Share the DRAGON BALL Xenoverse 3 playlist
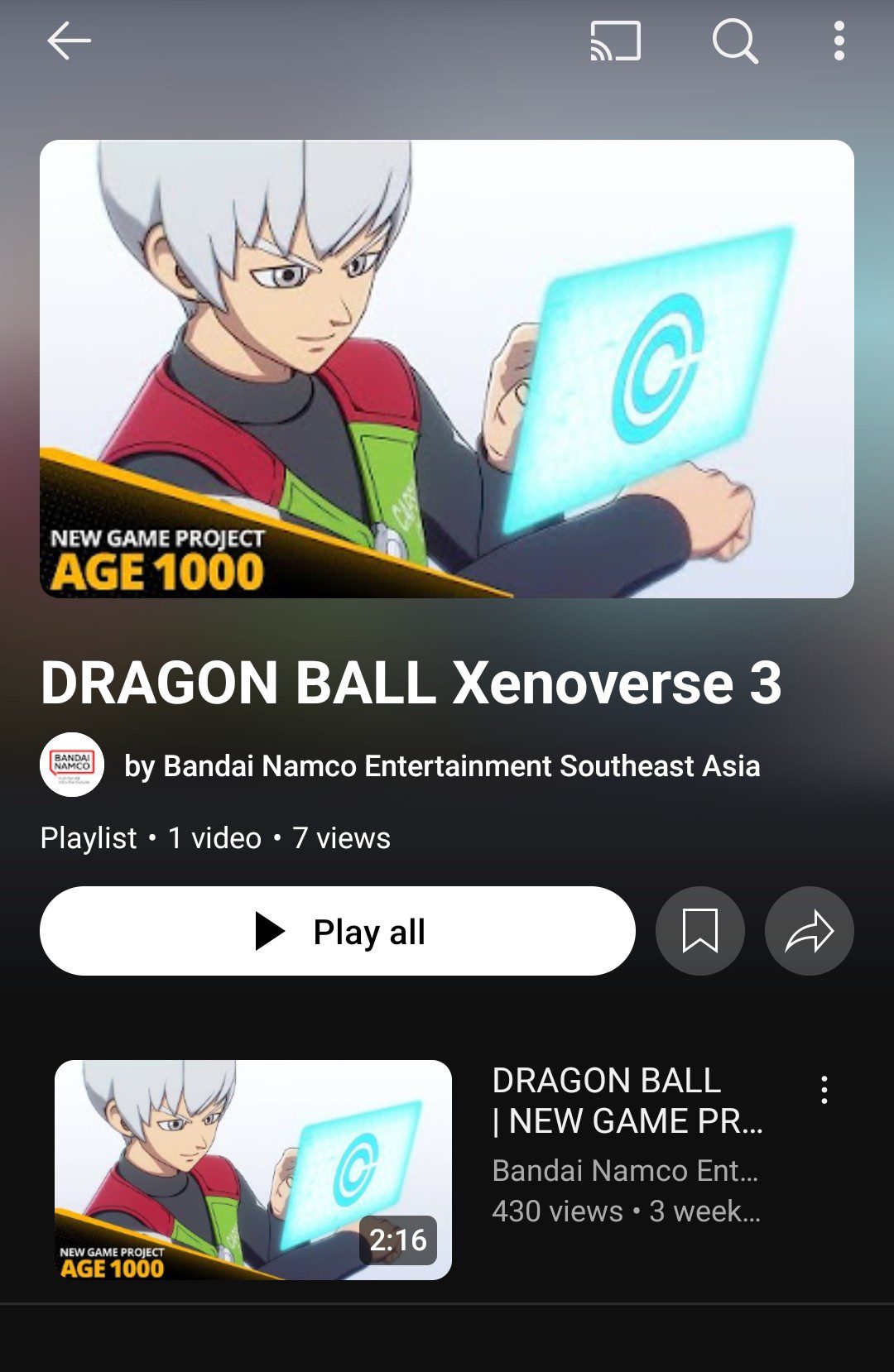Viewport: 894px width, 1372px height. (809, 930)
